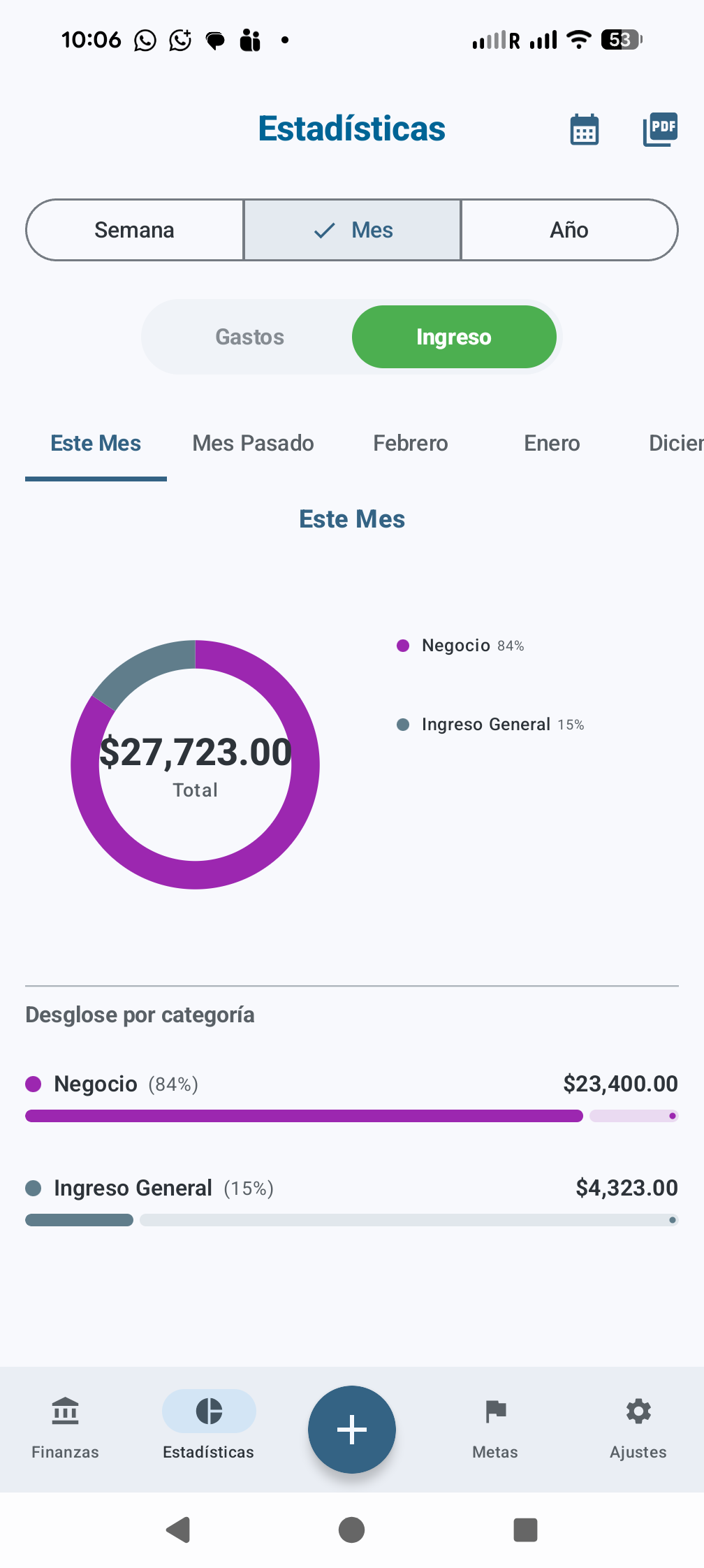The height and width of the screenshot is (1568, 704).
Task: Switch to the Semana period
Action: pyautogui.click(x=134, y=230)
